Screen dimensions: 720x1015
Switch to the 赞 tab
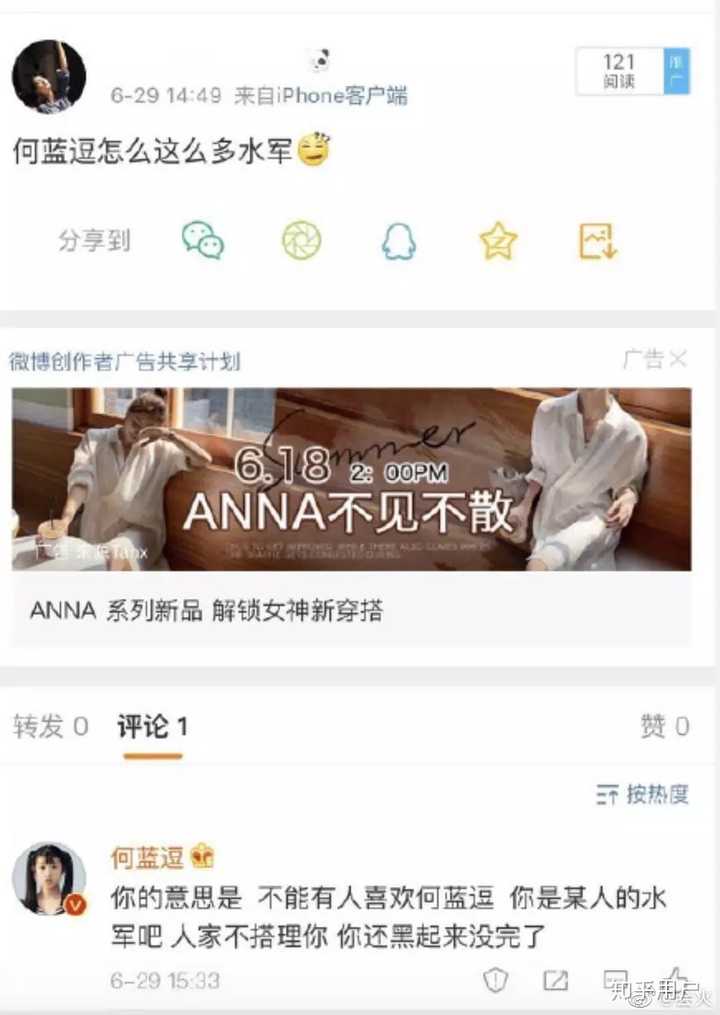tap(665, 727)
